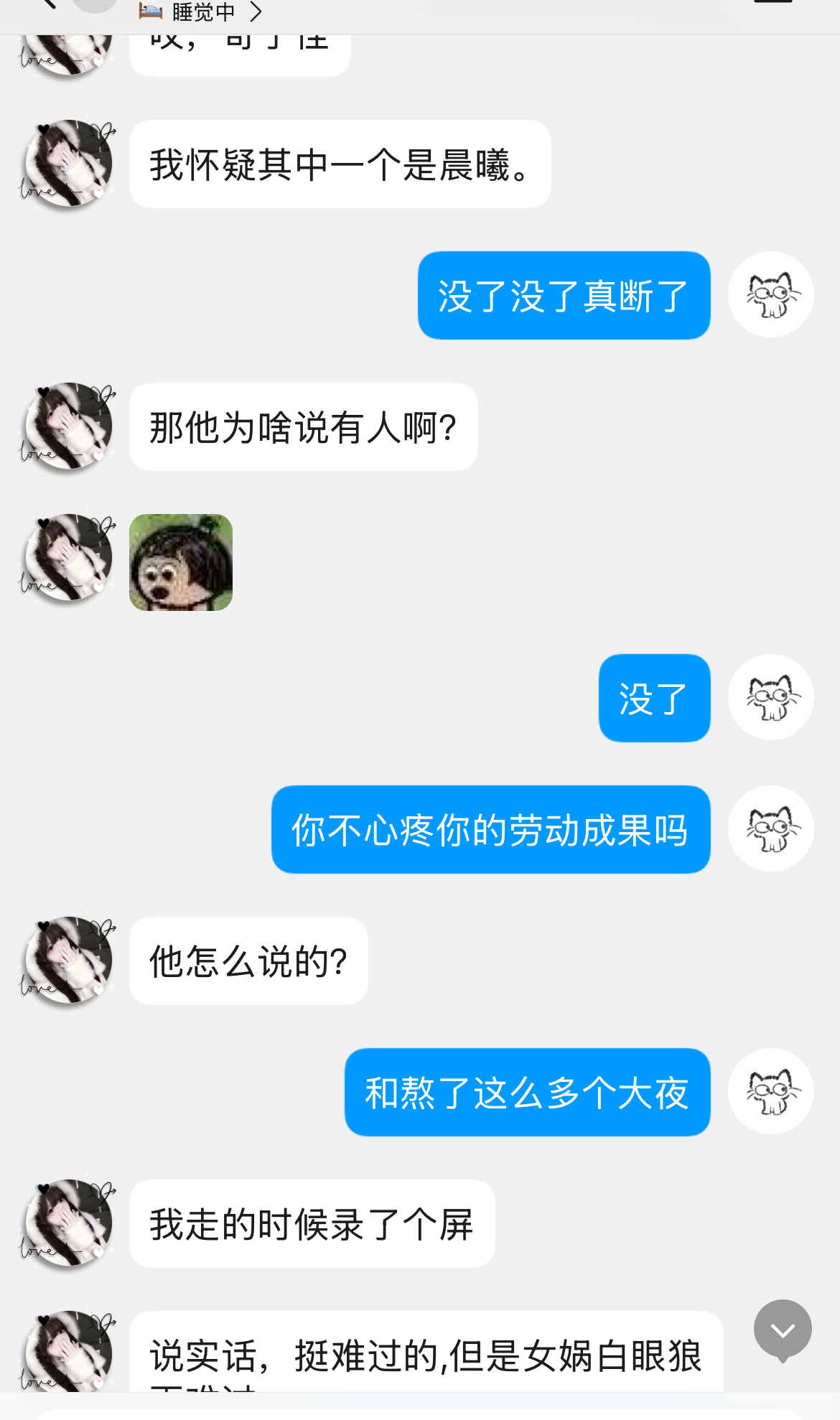Image resolution: width=840 pixels, height=1420 pixels.
Task: Go back with the top-left arrow
Action: pos(47,4)
